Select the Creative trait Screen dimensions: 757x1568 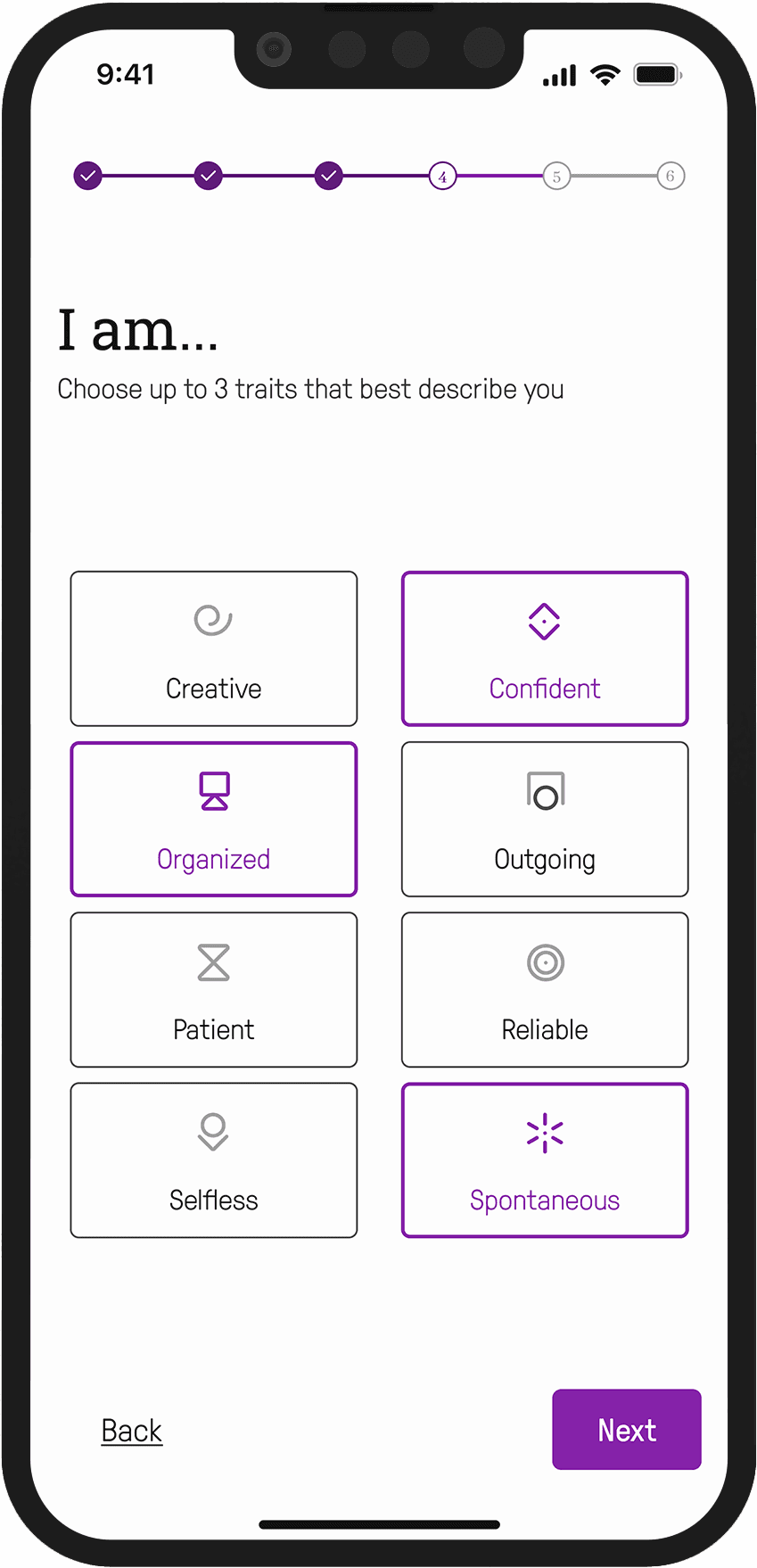tap(214, 648)
